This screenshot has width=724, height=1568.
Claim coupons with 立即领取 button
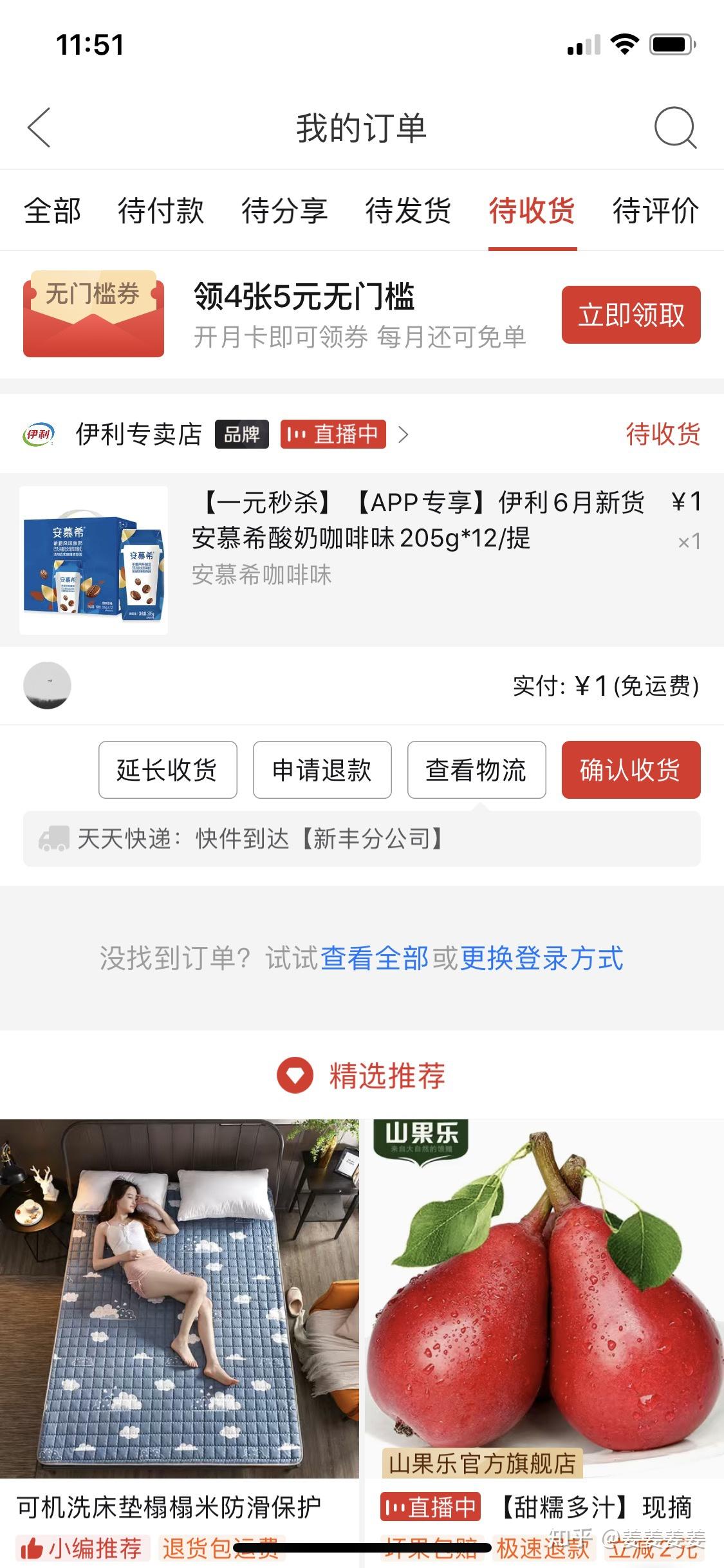tap(631, 315)
